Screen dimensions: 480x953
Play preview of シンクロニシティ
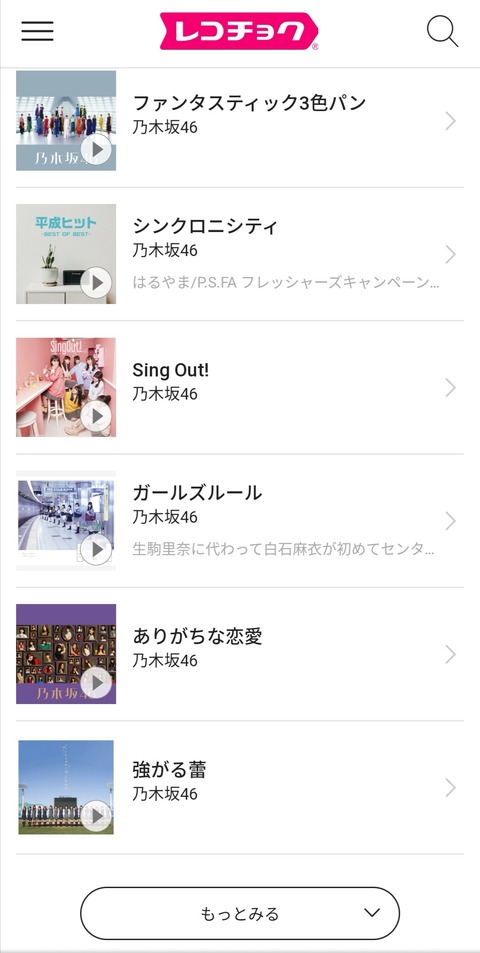(96, 283)
